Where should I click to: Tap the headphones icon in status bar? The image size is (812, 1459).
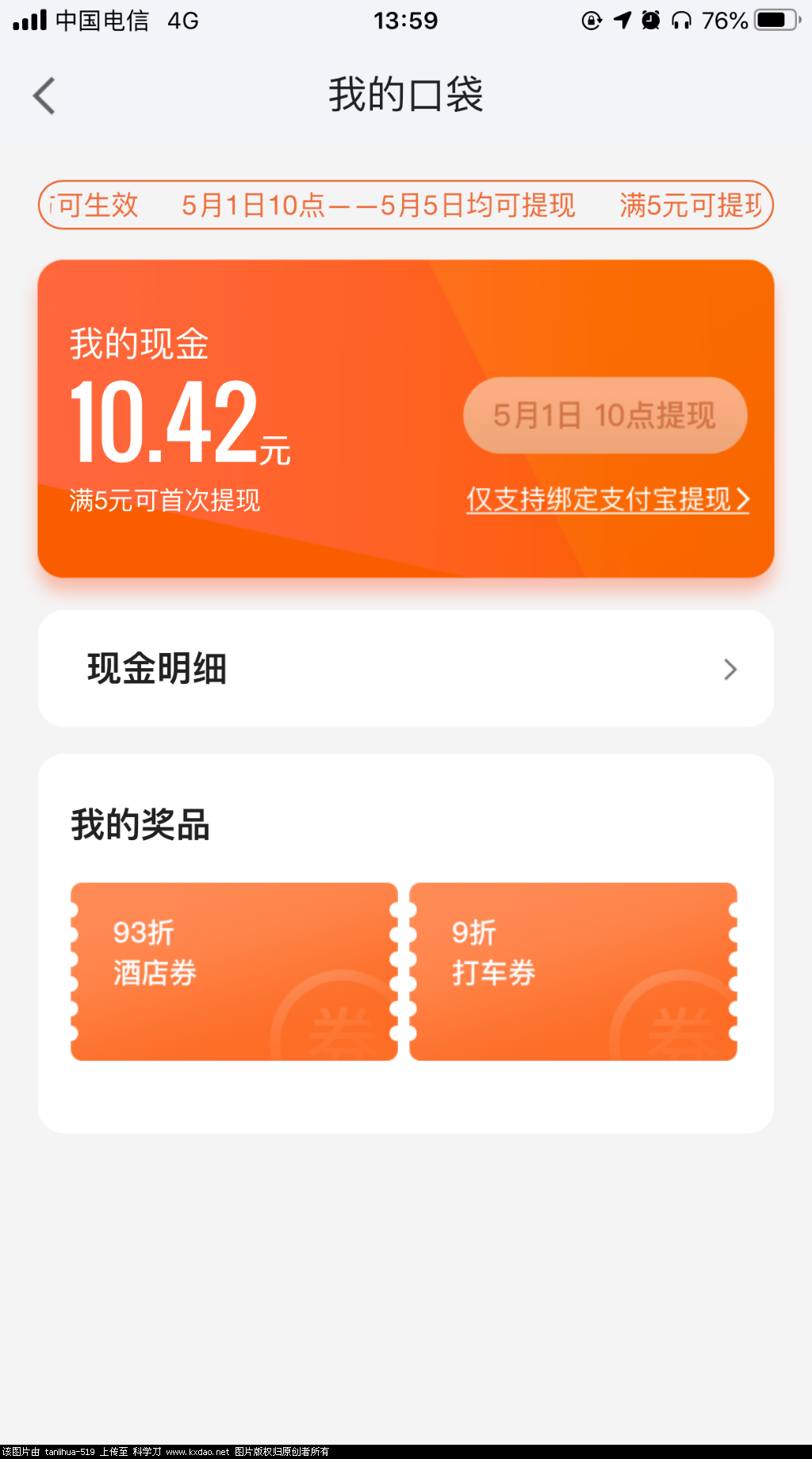coord(680,21)
